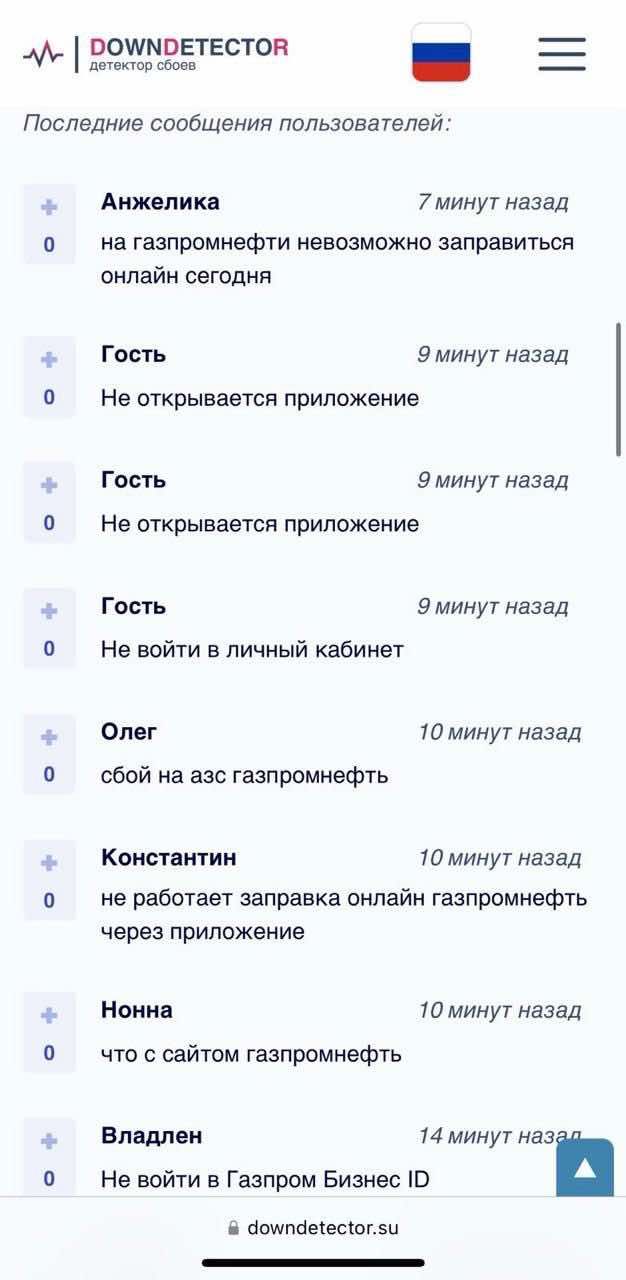The image size is (626, 1280).
Task: Upvote Анжелика's comment with plus
Action: 49,207
